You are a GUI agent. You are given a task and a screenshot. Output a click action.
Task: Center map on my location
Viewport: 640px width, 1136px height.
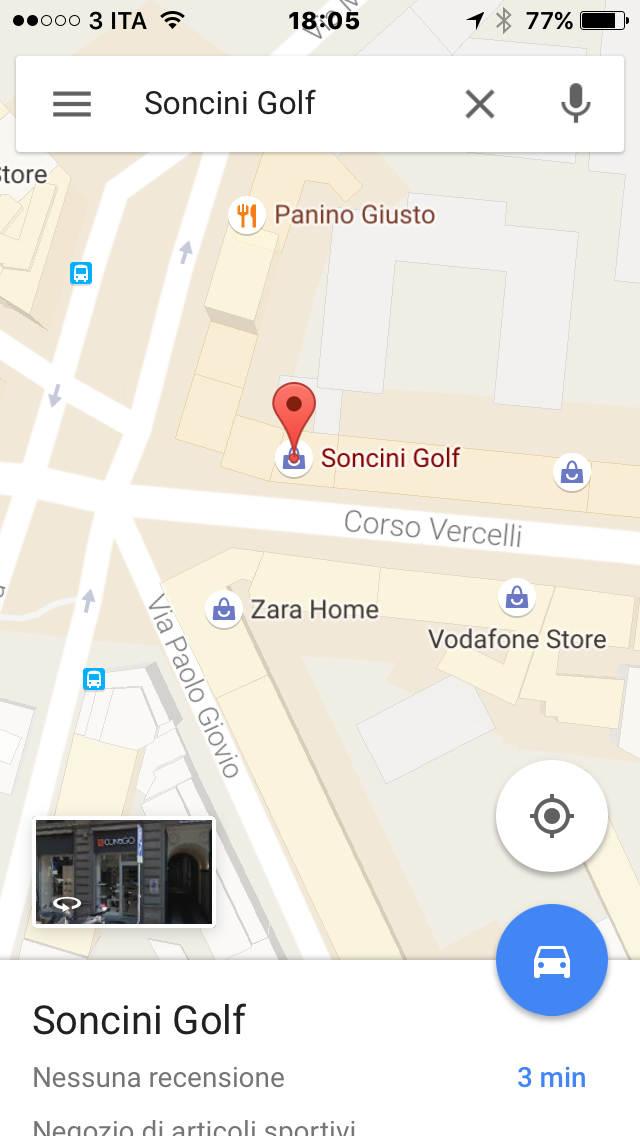click(552, 816)
